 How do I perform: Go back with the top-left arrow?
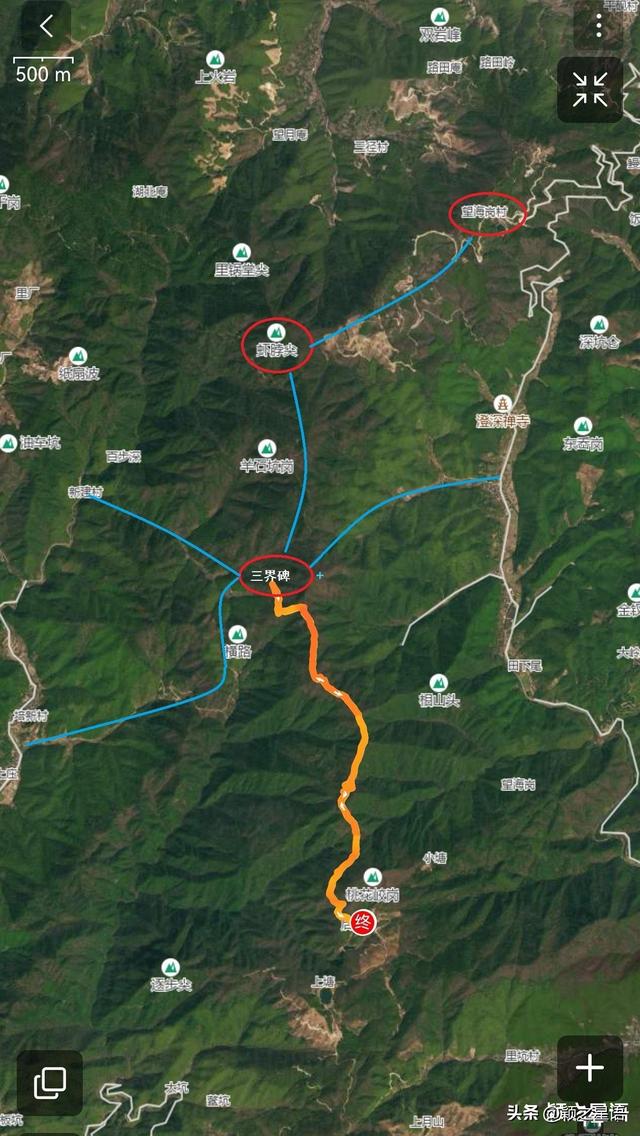click(46, 27)
